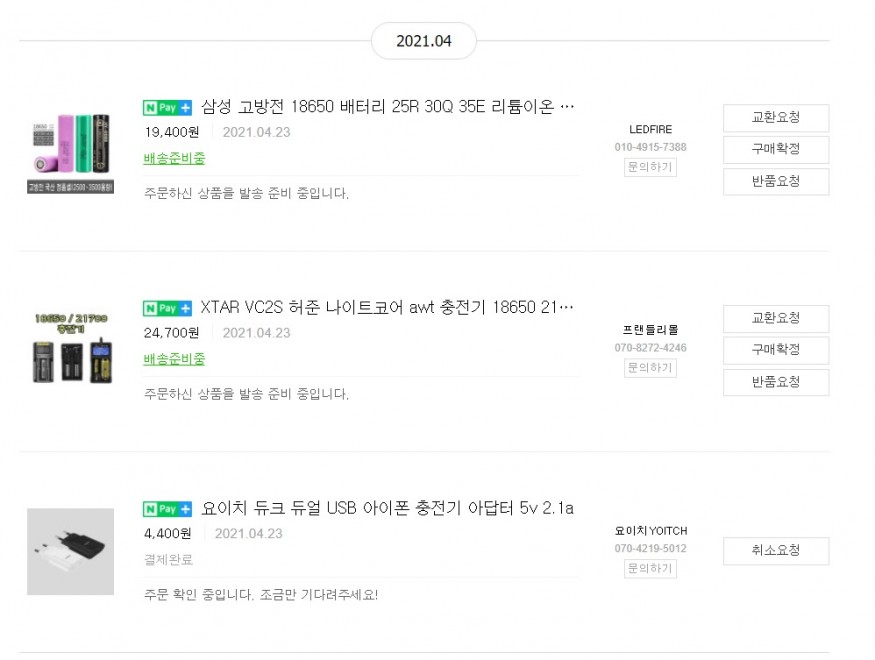
Task: Tap 문의하기 under seller LEDFIRE
Action: tap(650, 167)
